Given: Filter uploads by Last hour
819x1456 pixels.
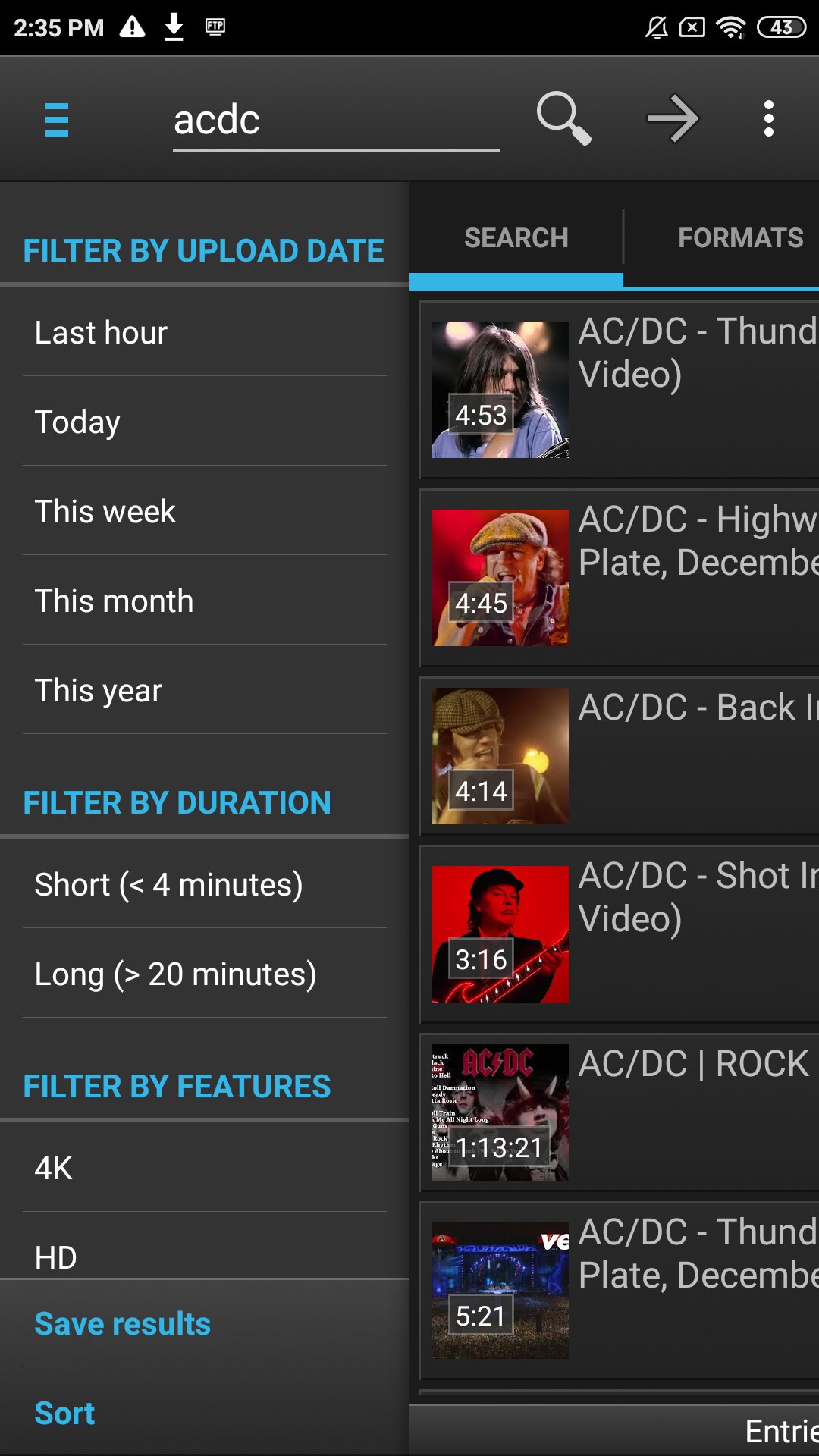Looking at the screenshot, I should coord(205,333).
